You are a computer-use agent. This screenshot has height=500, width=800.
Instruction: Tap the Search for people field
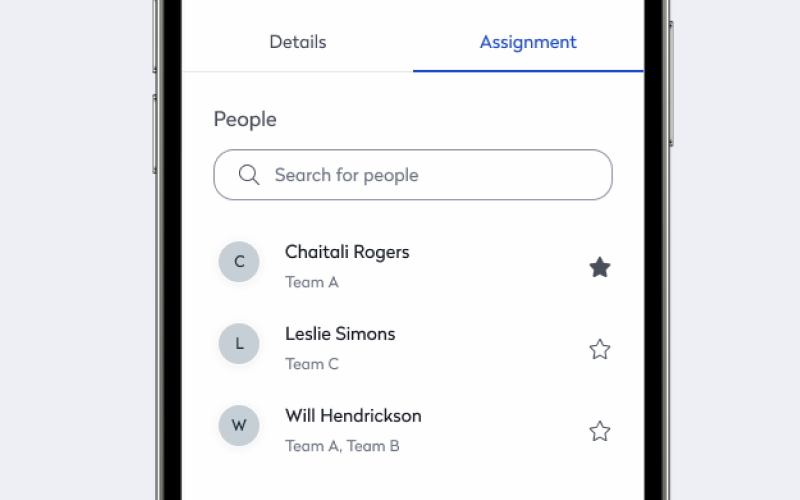point(412,175)
